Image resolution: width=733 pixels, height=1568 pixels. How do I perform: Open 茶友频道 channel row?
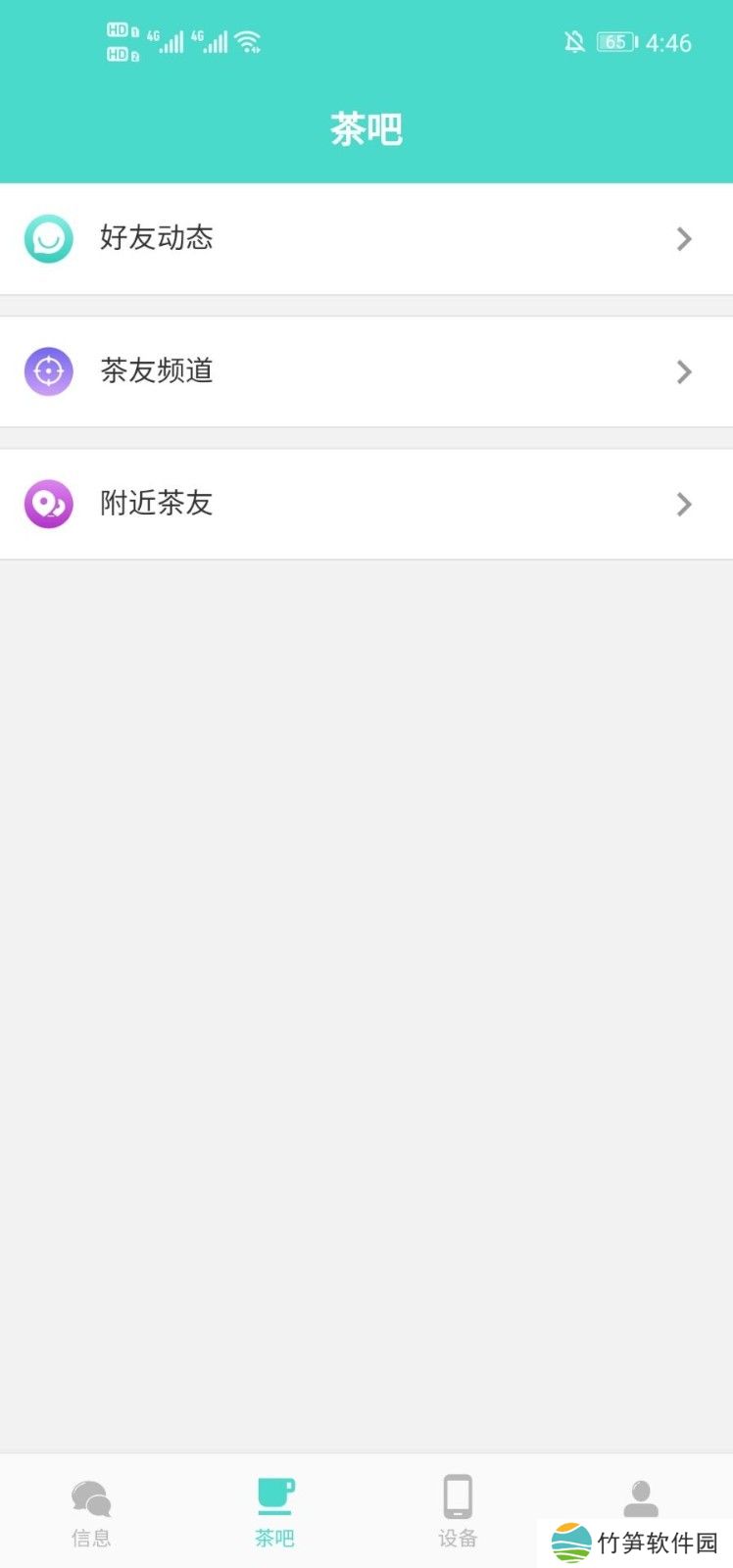coord(365,371)
